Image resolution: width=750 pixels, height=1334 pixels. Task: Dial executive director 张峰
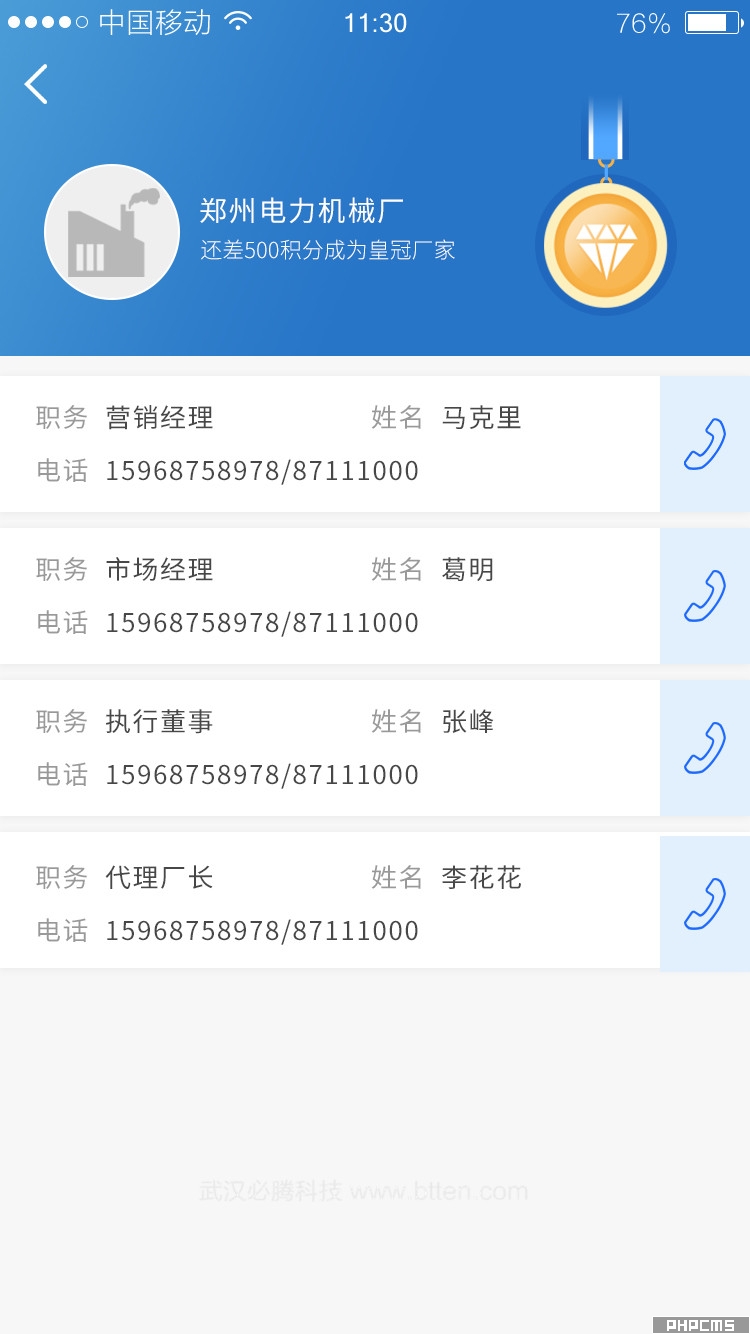tap(705, 748)
